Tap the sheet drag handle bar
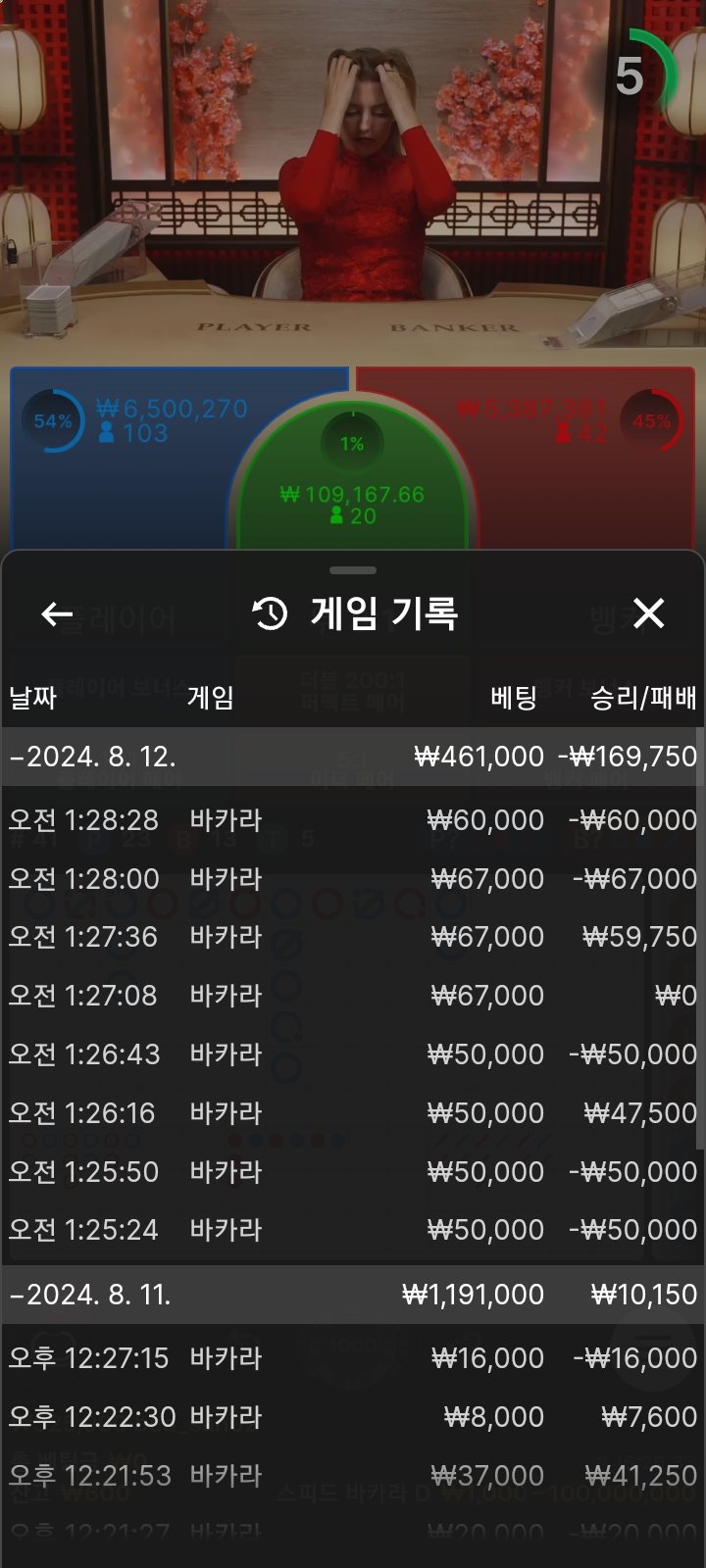This screenshot has width=706, height=1568. [353, 570]
